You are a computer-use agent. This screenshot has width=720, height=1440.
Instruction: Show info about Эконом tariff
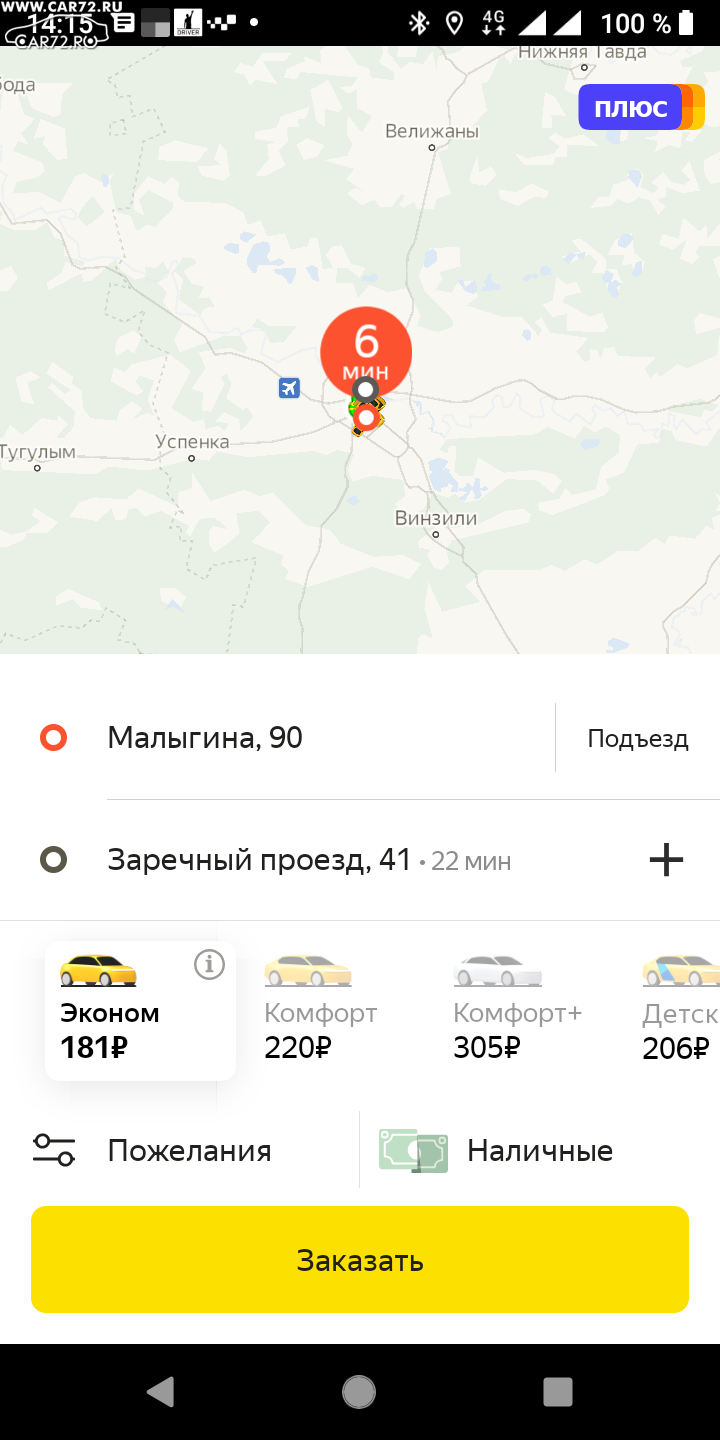pyautogui.click(x=209, y=965)
